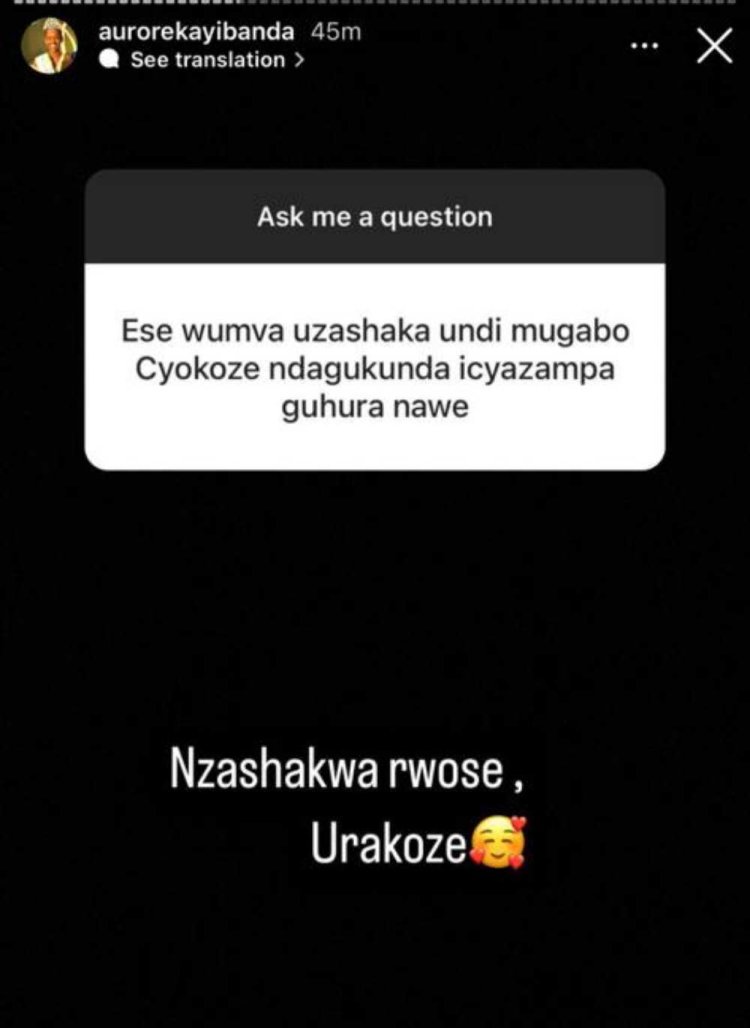The image size is (750, 1028).
Task: Tap See translation link
Action: 208,60
